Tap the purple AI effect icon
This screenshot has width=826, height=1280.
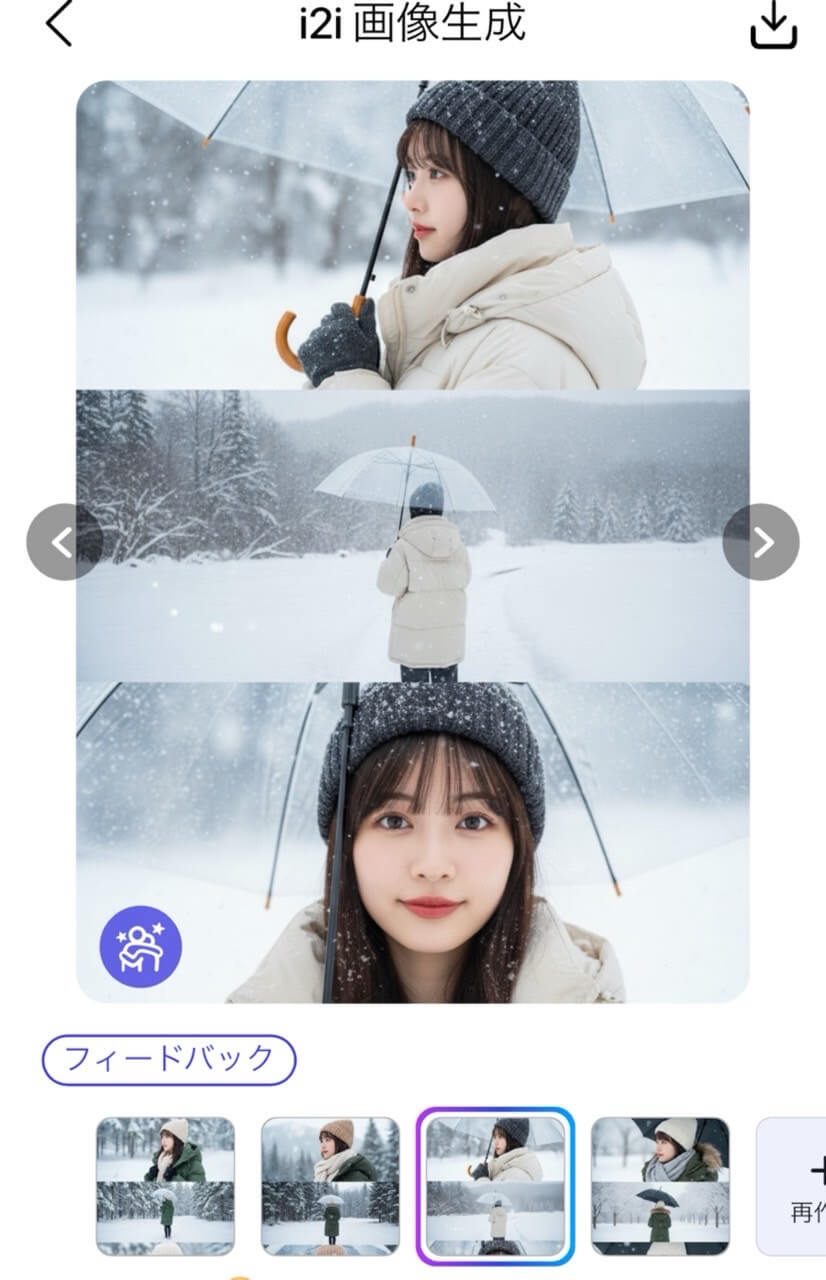tap(140, 947)
